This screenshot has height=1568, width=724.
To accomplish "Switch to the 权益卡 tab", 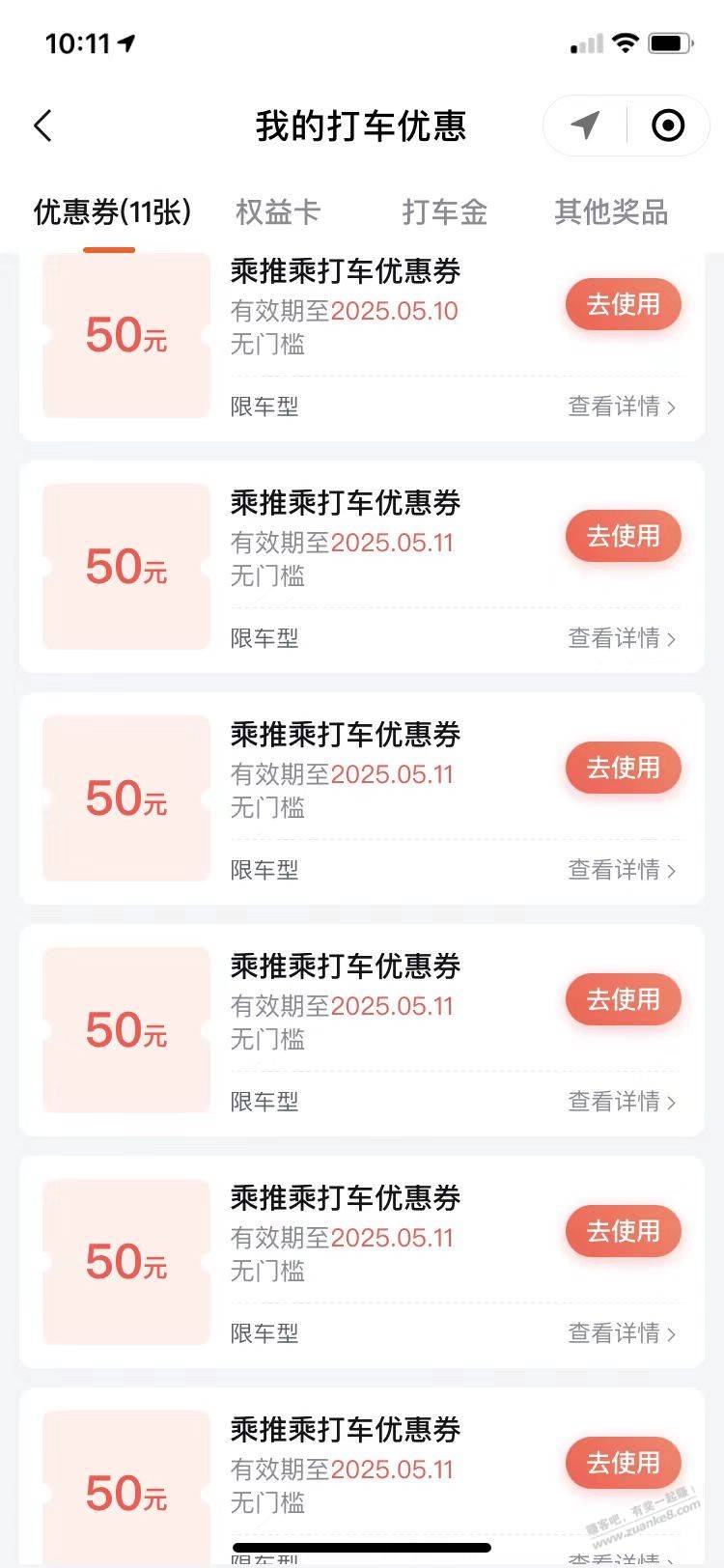I will tap(278, 211).
